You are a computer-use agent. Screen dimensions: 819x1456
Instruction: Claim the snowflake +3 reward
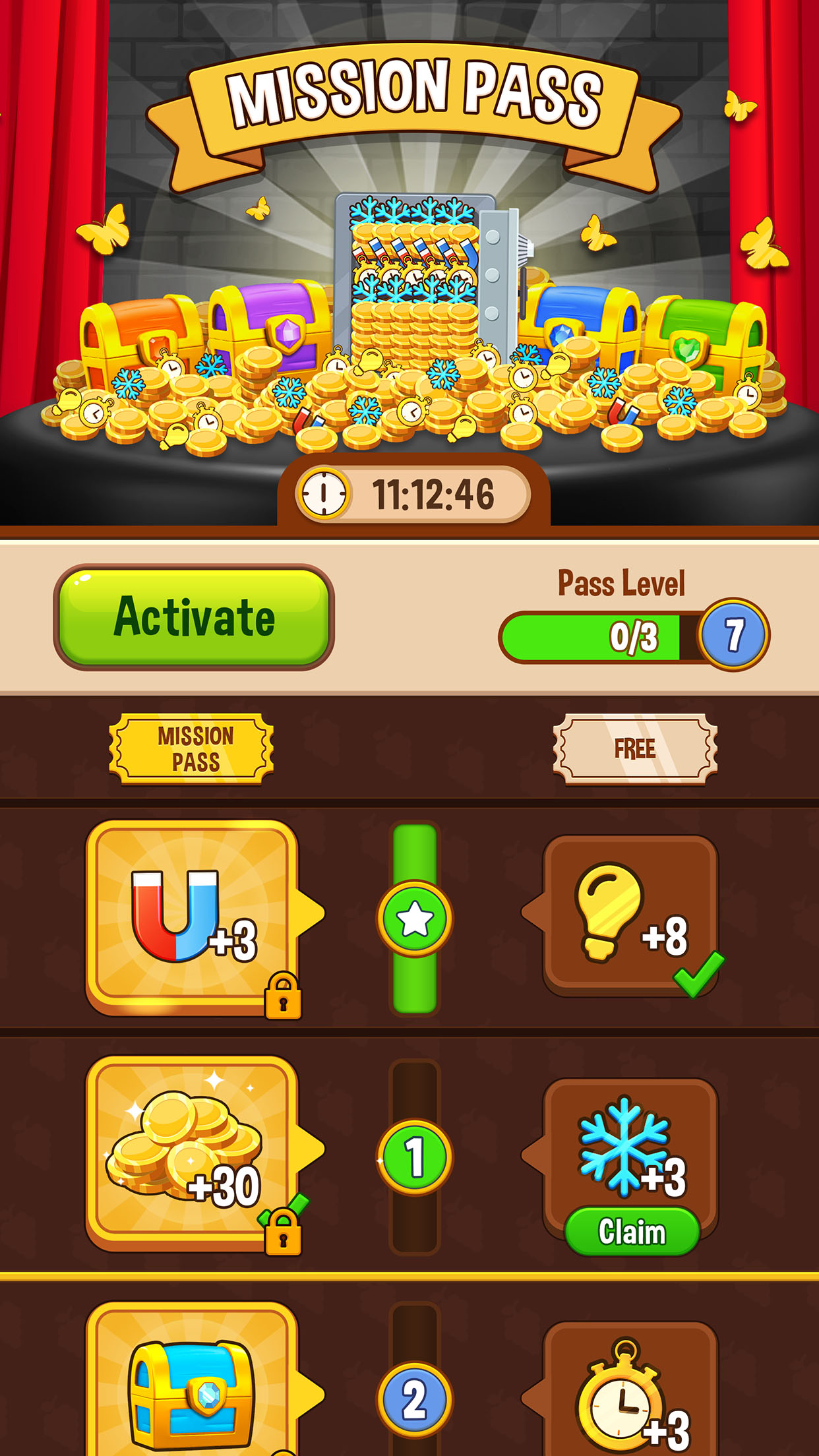pos(632,1231)
